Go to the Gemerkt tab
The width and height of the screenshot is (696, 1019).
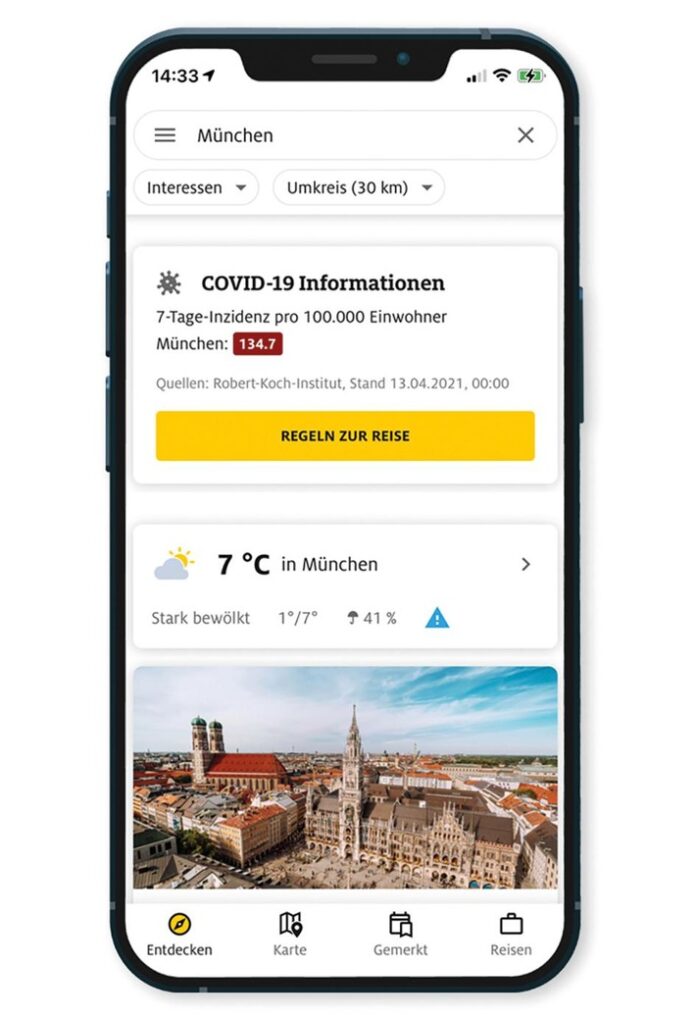click(400, 934)
